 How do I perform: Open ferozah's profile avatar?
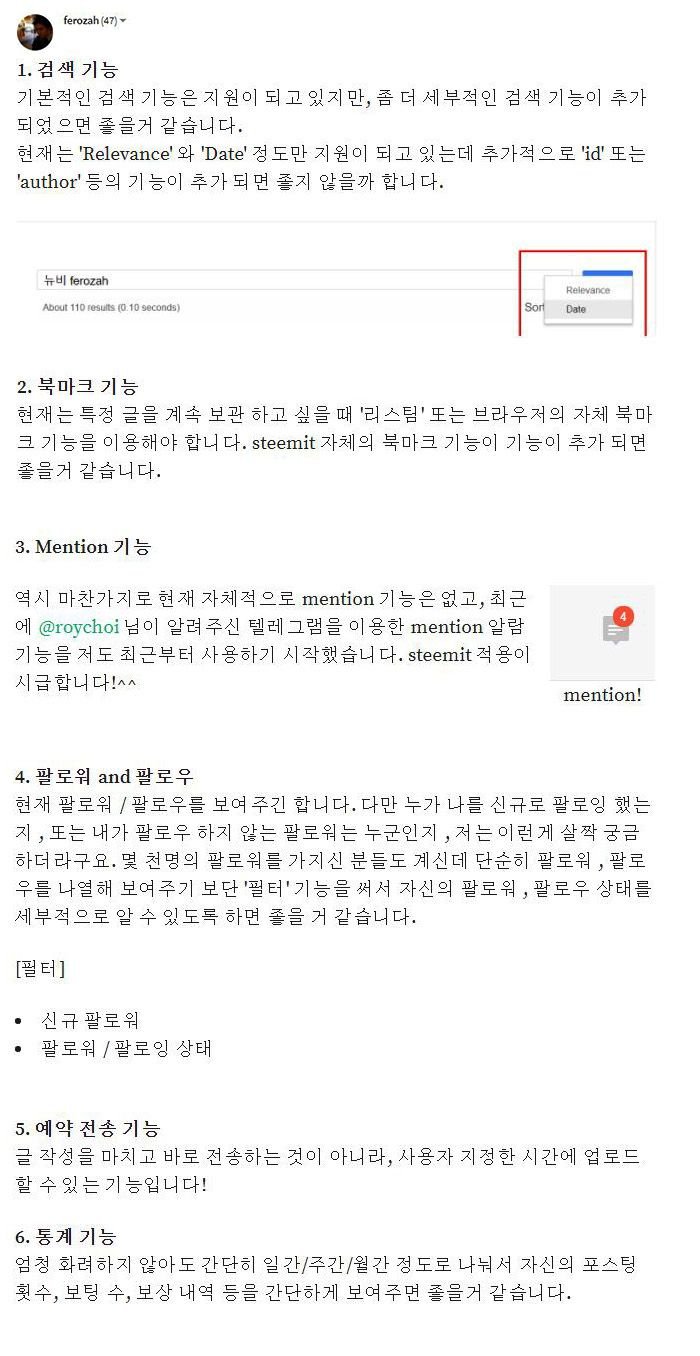pyautogui.click(x=35, y=31)
